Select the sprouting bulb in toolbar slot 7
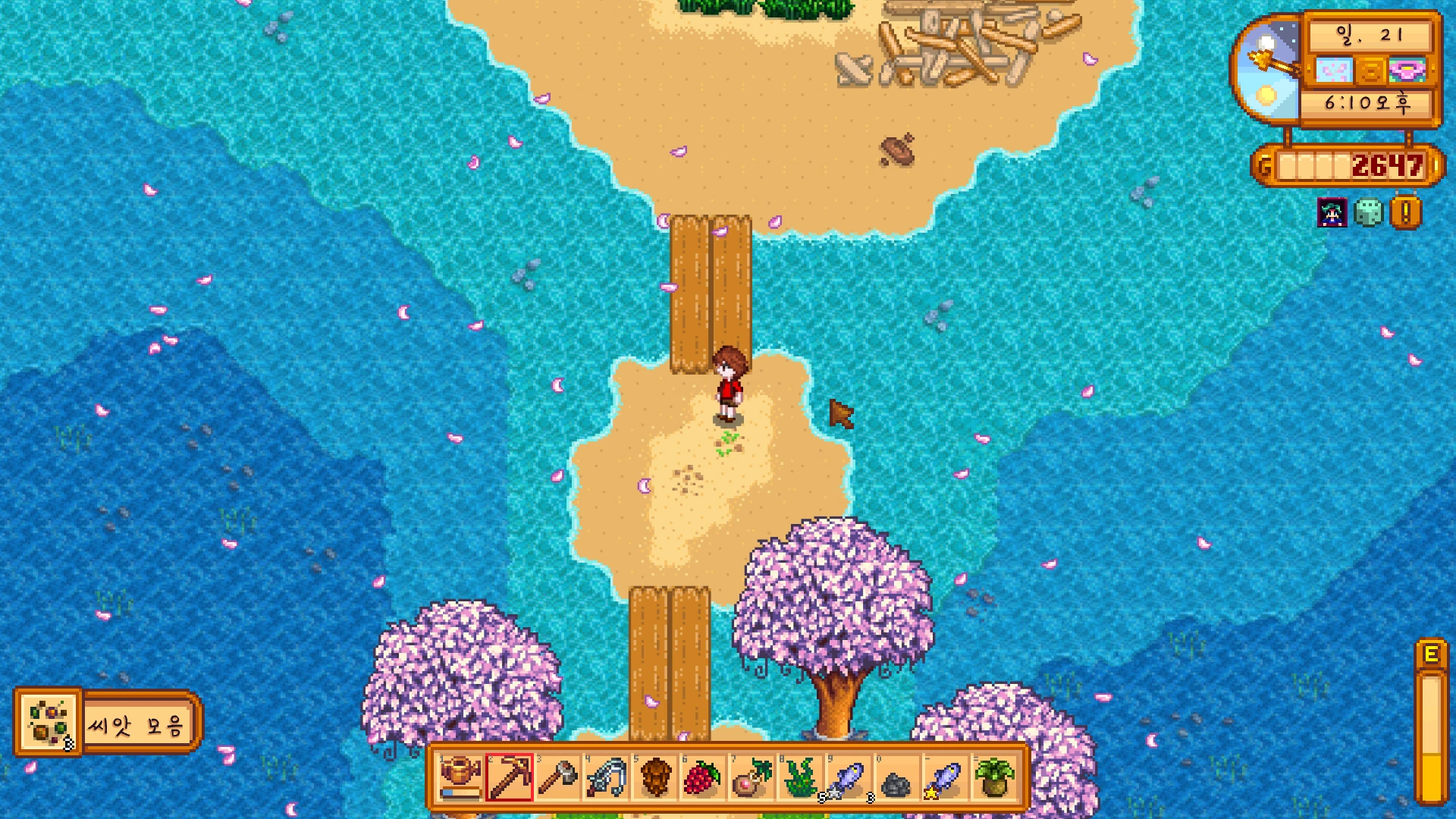1456x819 pixels. [x=752, y=777]
